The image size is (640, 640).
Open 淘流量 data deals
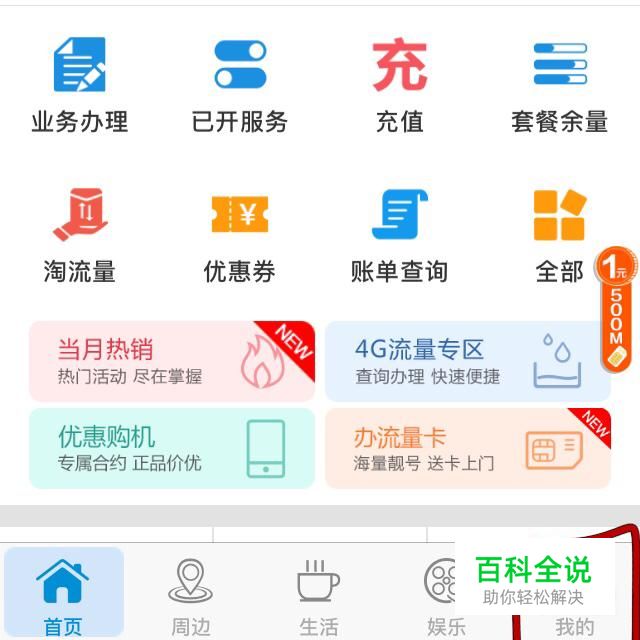80,235
